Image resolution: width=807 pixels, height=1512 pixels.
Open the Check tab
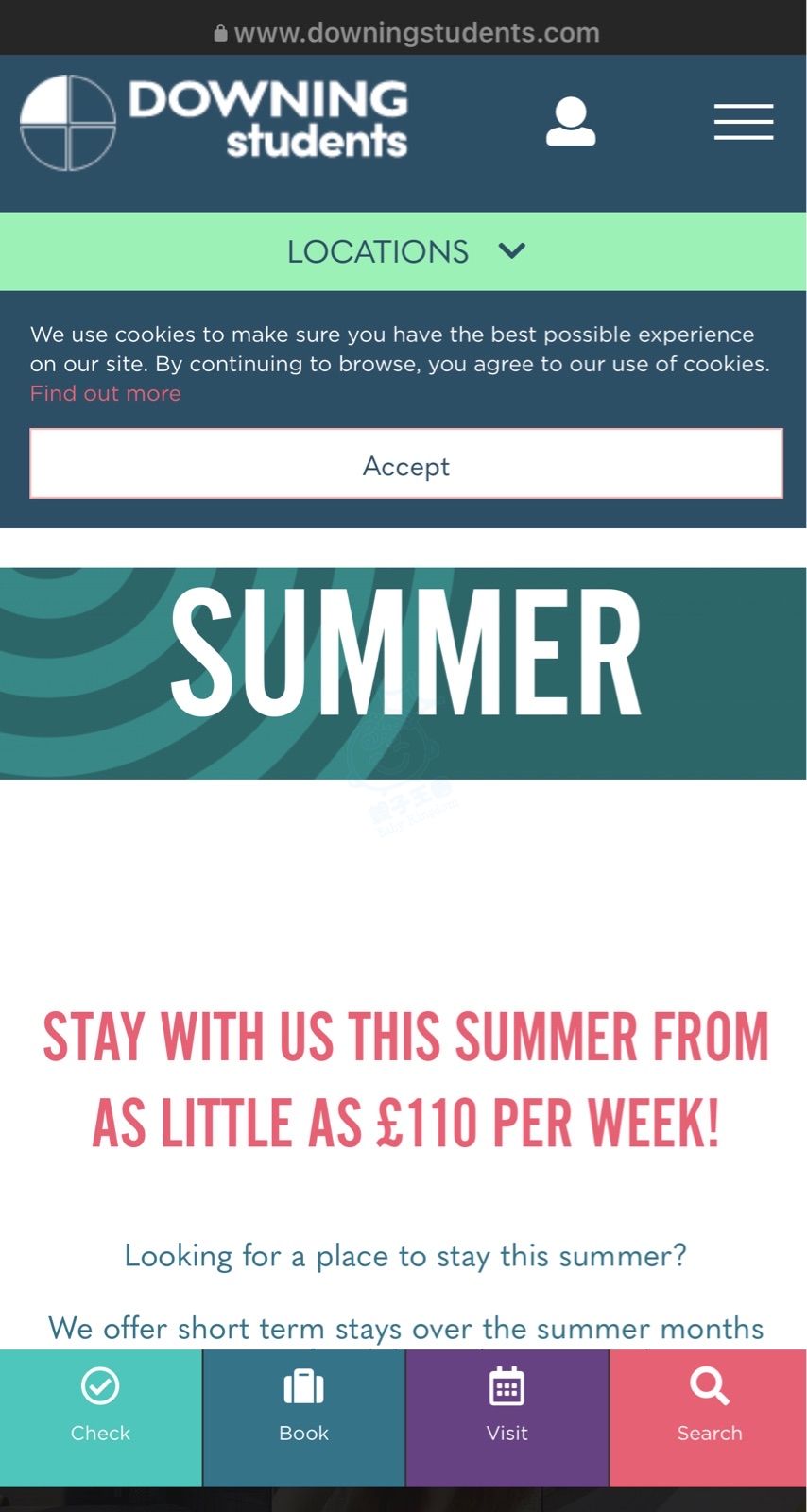100,1406
